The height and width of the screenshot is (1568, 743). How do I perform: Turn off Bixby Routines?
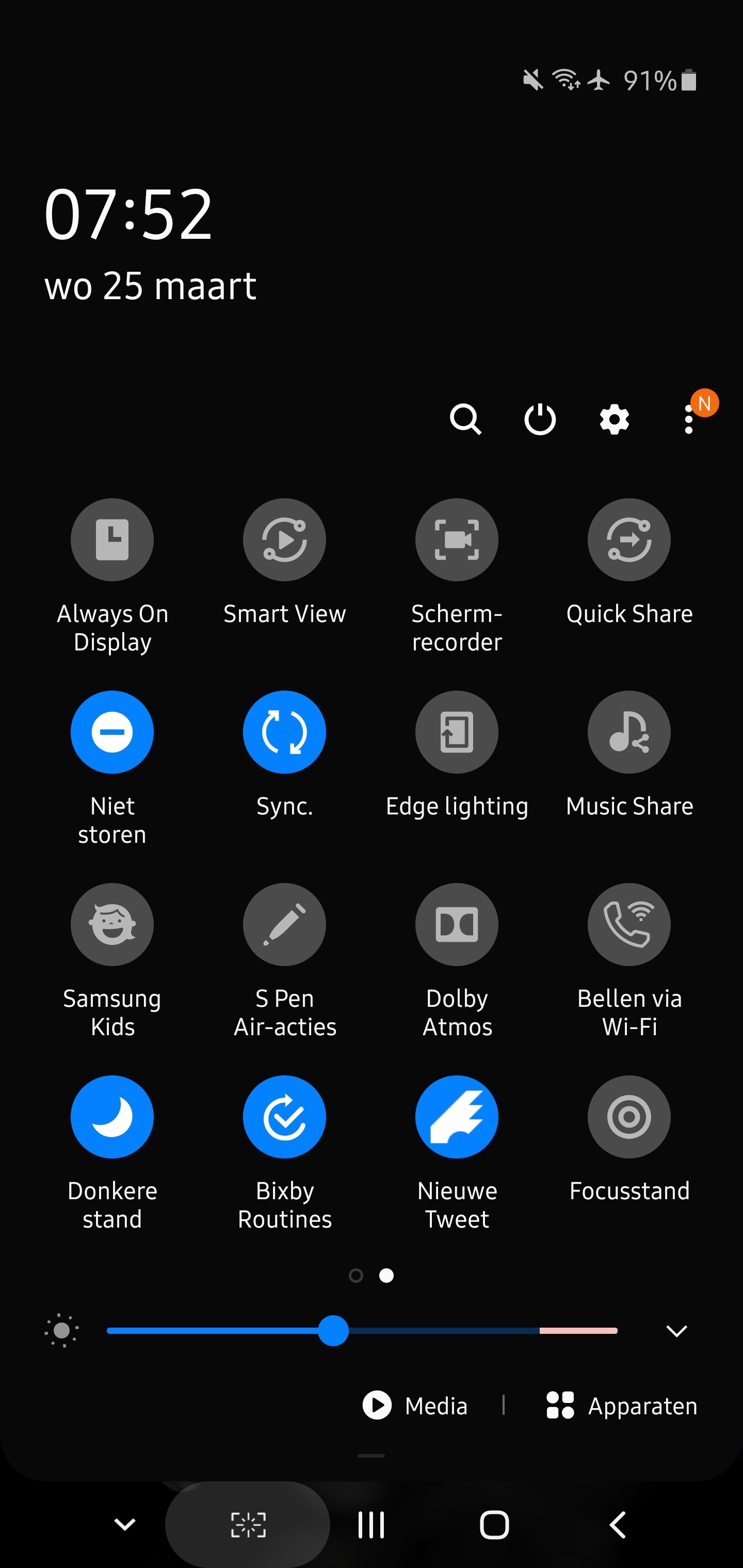pyautogui.click(x=284, y=1116)
